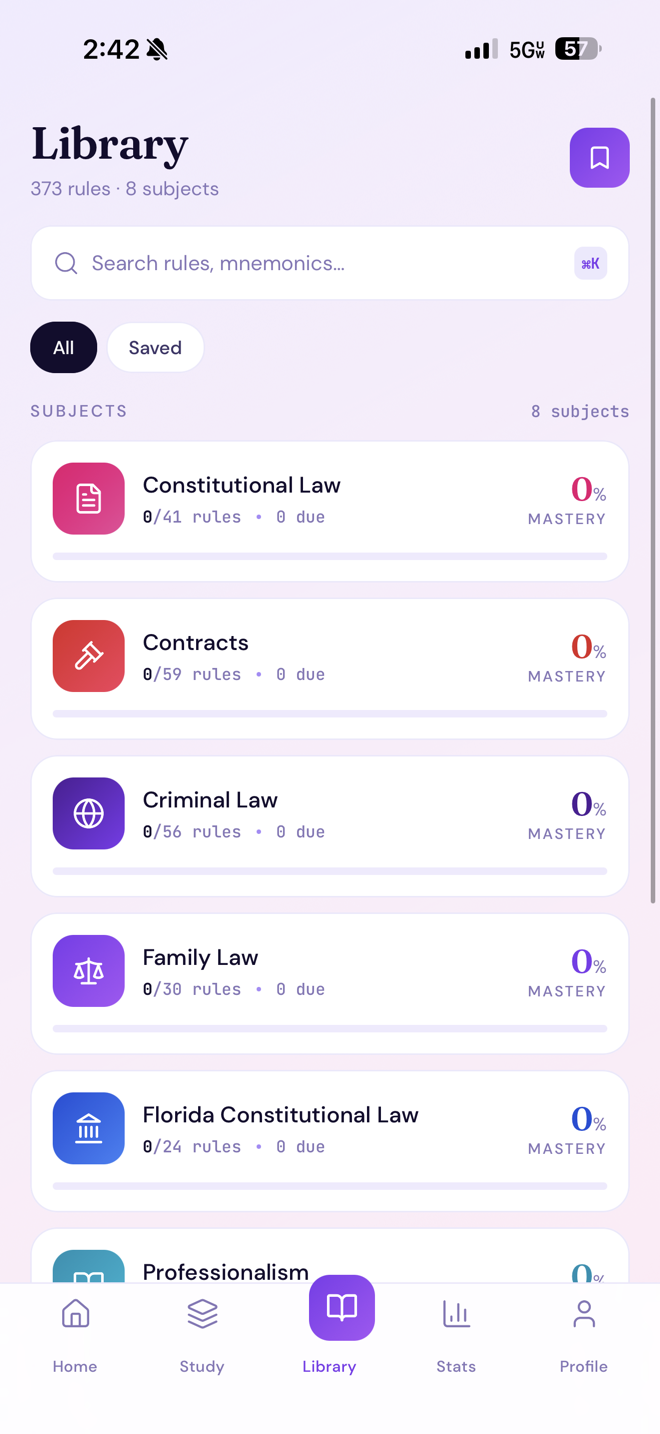Tap the search rules and mnemonics field
This screenshot has height=1434, width=660.
(330, 263)
